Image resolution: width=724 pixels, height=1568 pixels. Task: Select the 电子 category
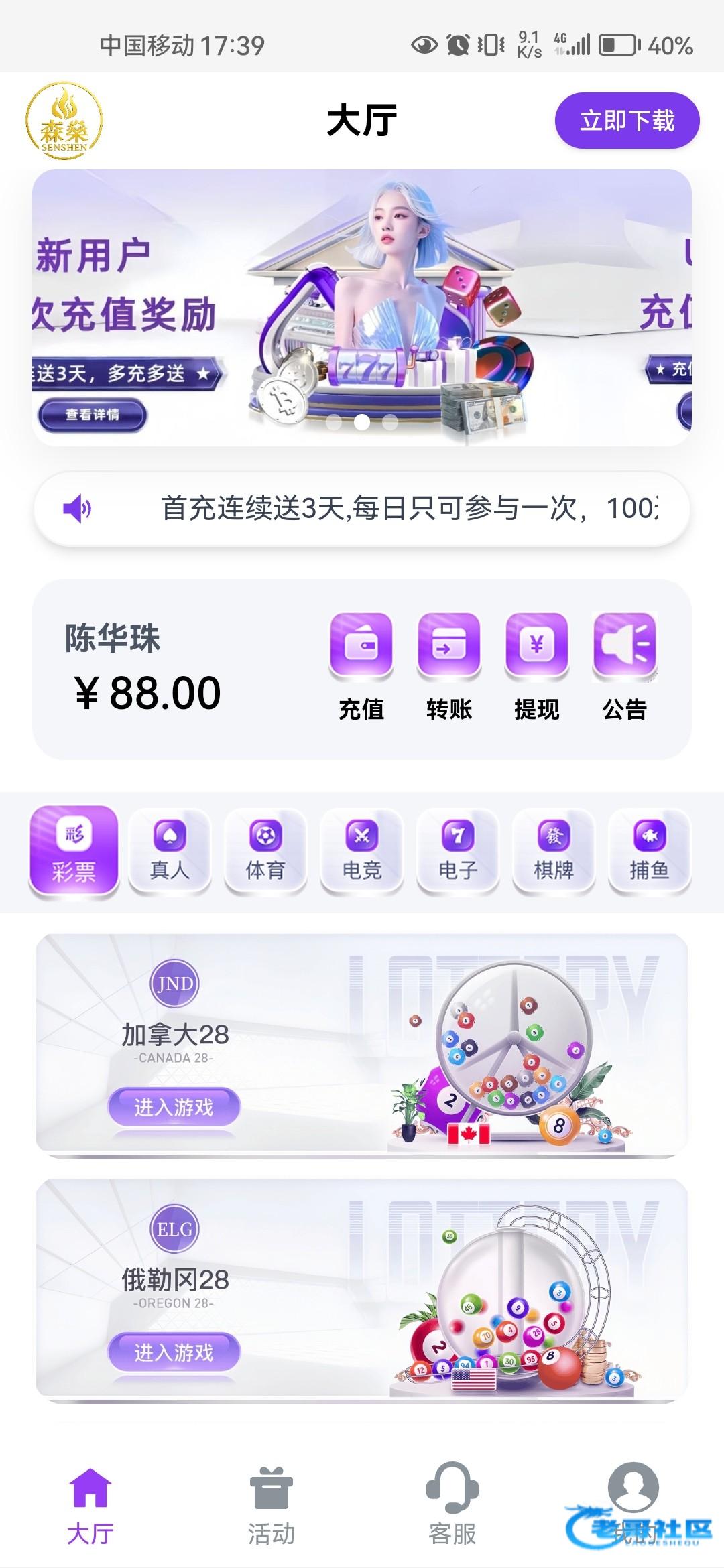coord(458,851)
